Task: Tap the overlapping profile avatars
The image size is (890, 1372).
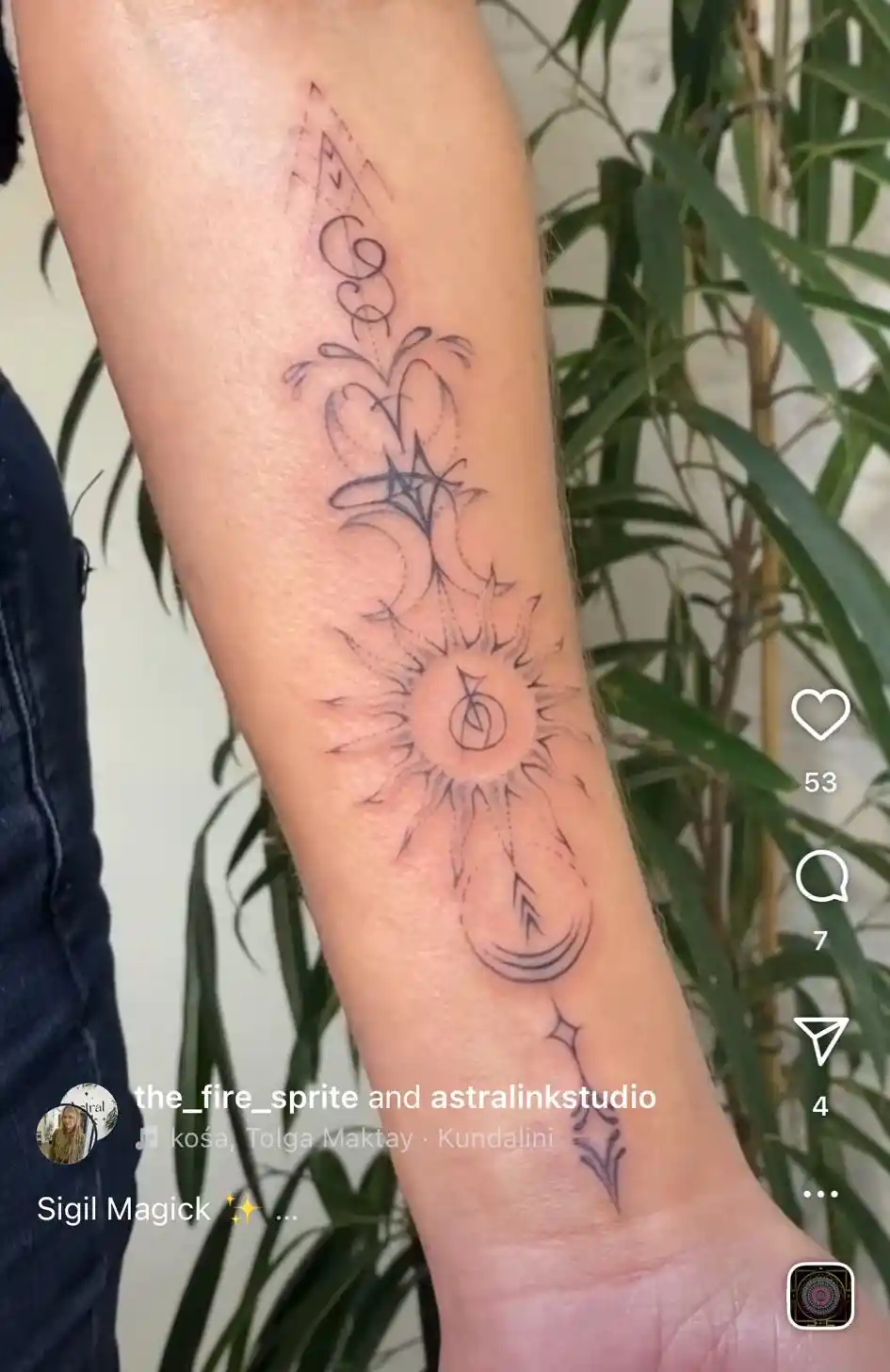Action: coord(77,1122)
